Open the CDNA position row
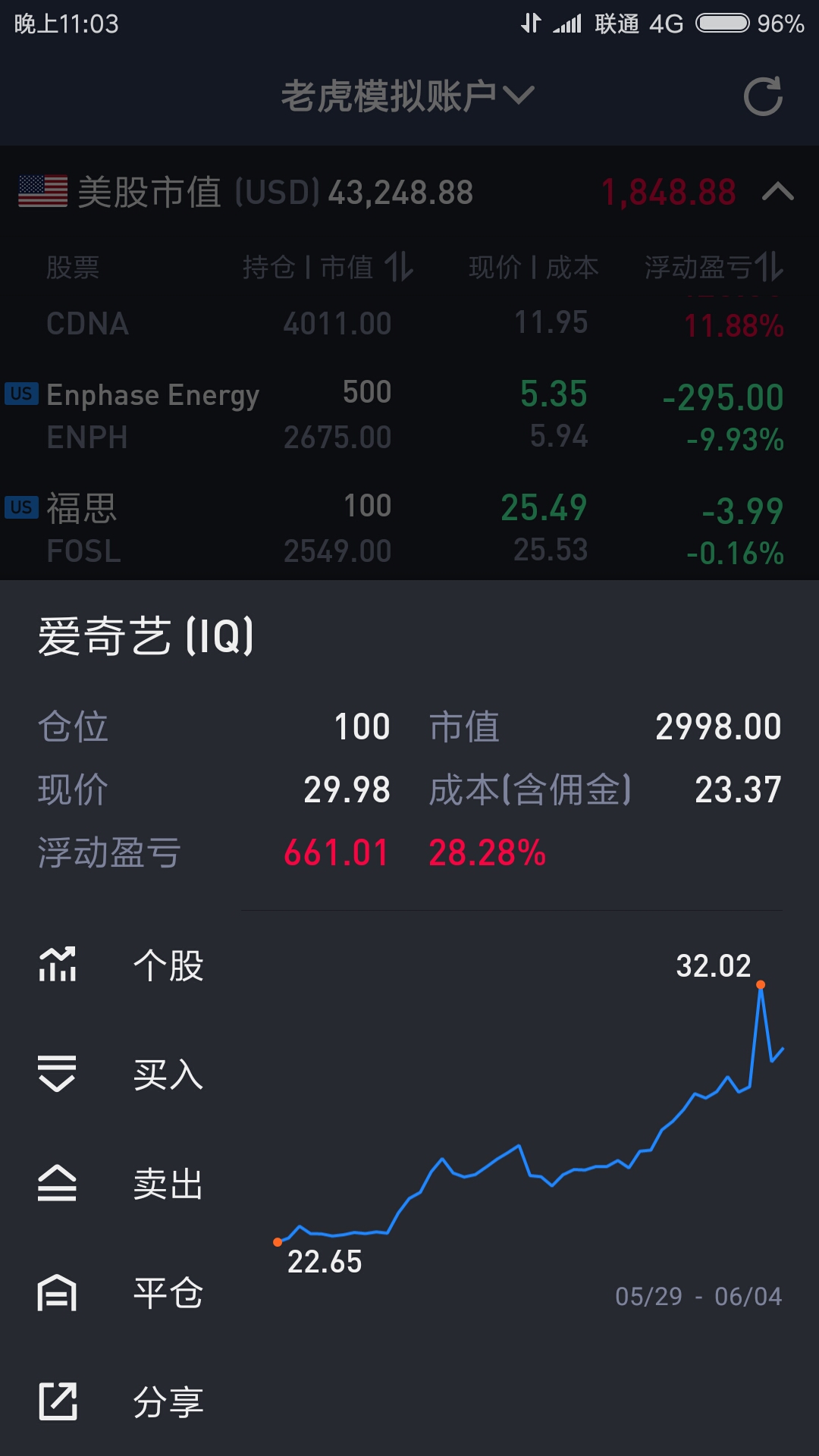The width and height of the screenshot is (819, 1456). (x=409, y=324)
